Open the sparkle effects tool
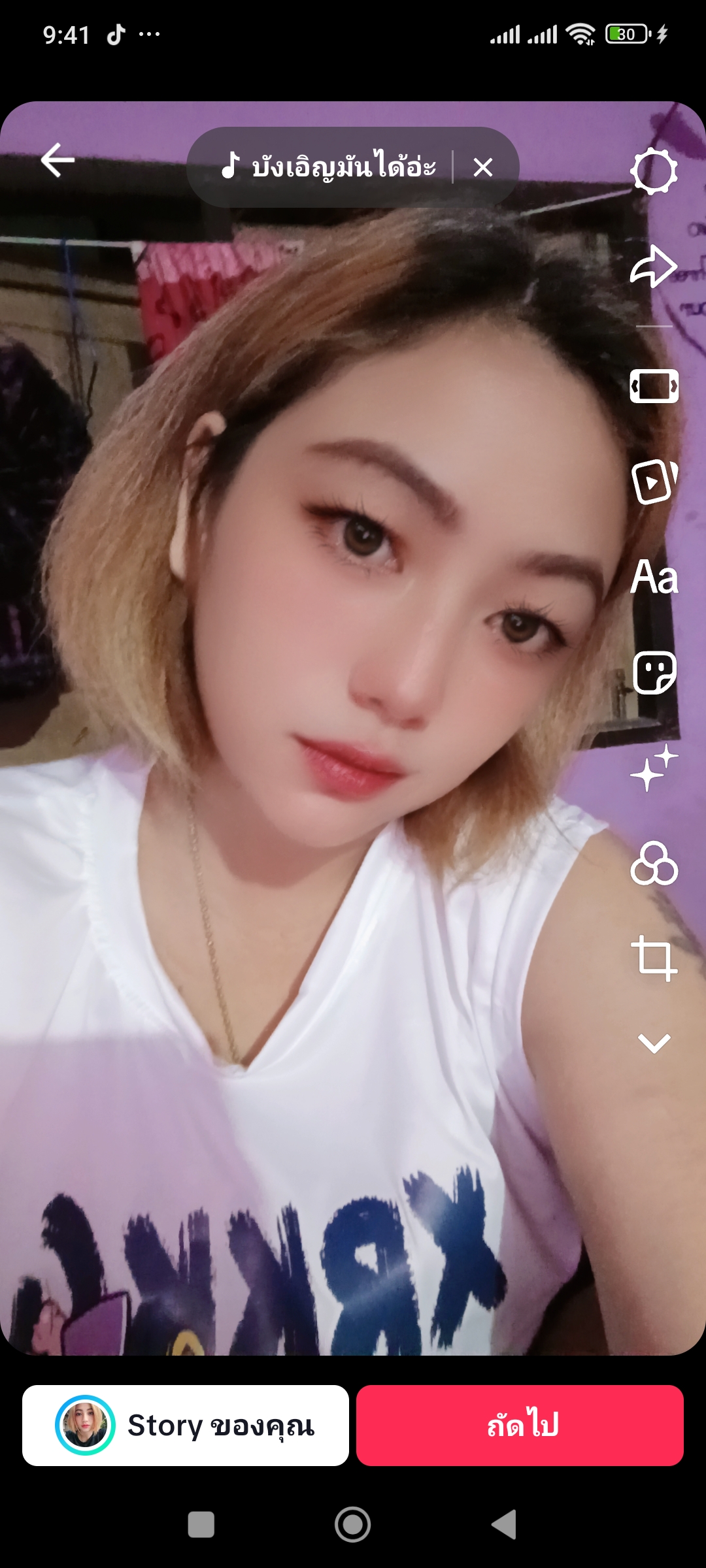Image resolution: width=706 pixels, height=1568 pixels. (x=654, y=768)
